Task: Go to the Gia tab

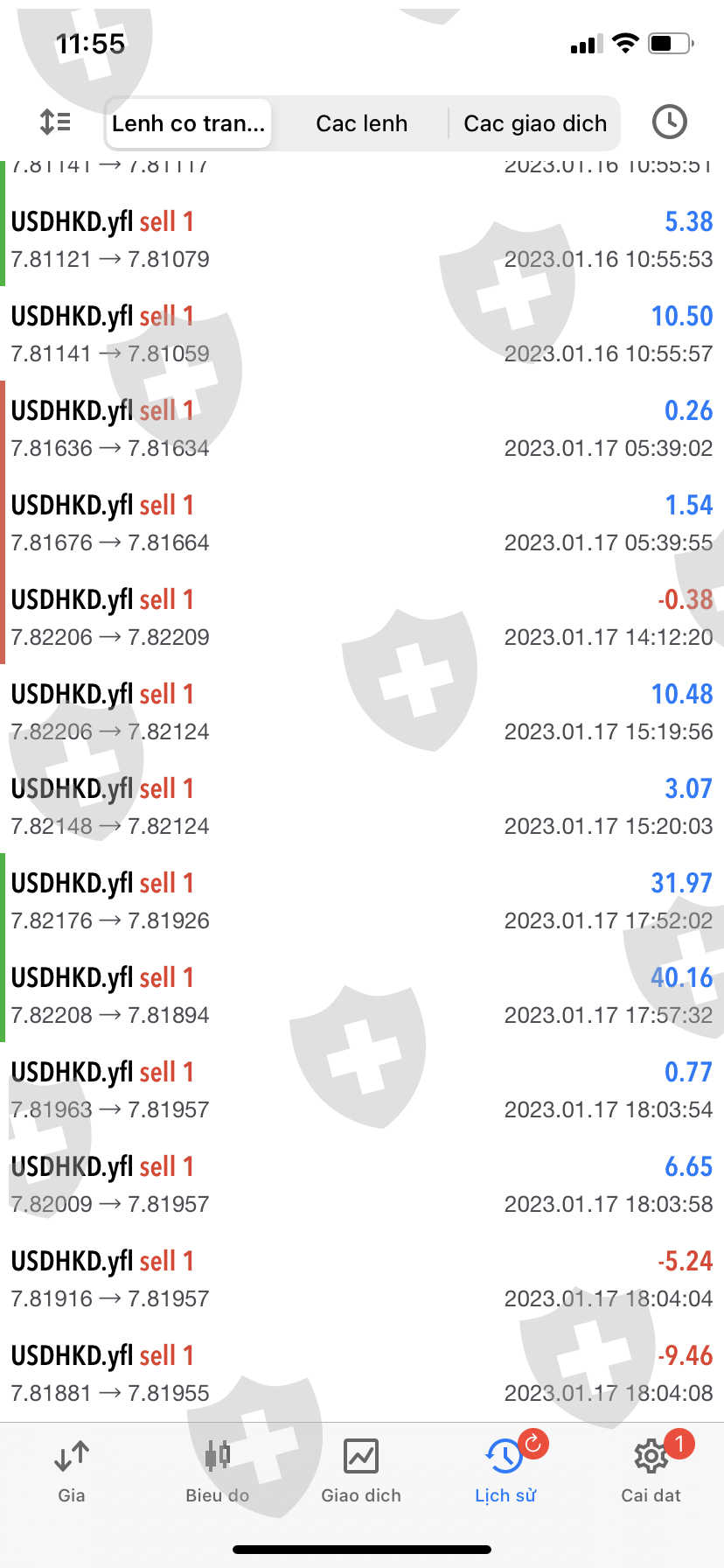Action: [72, 1472]
